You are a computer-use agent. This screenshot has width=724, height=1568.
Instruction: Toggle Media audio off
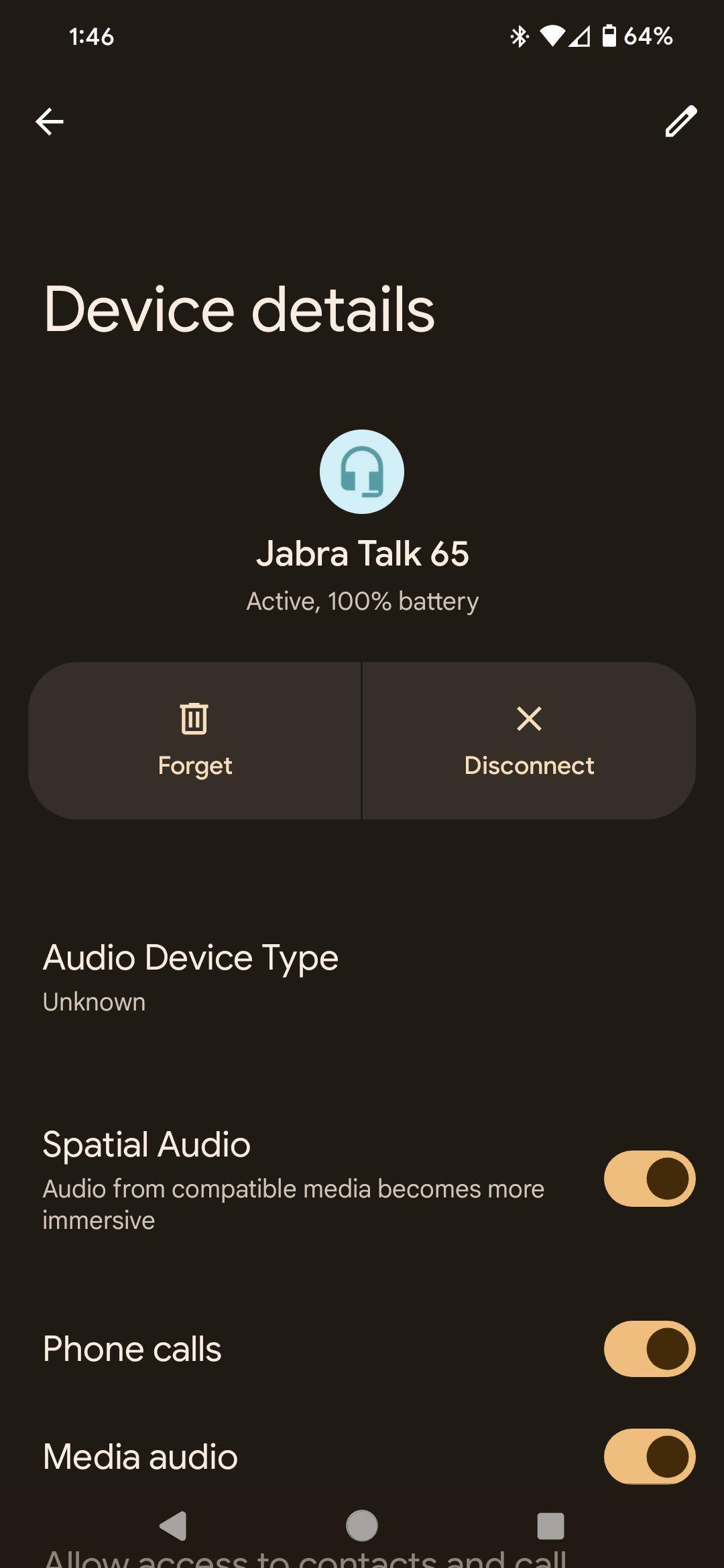tap(649, 1456)
